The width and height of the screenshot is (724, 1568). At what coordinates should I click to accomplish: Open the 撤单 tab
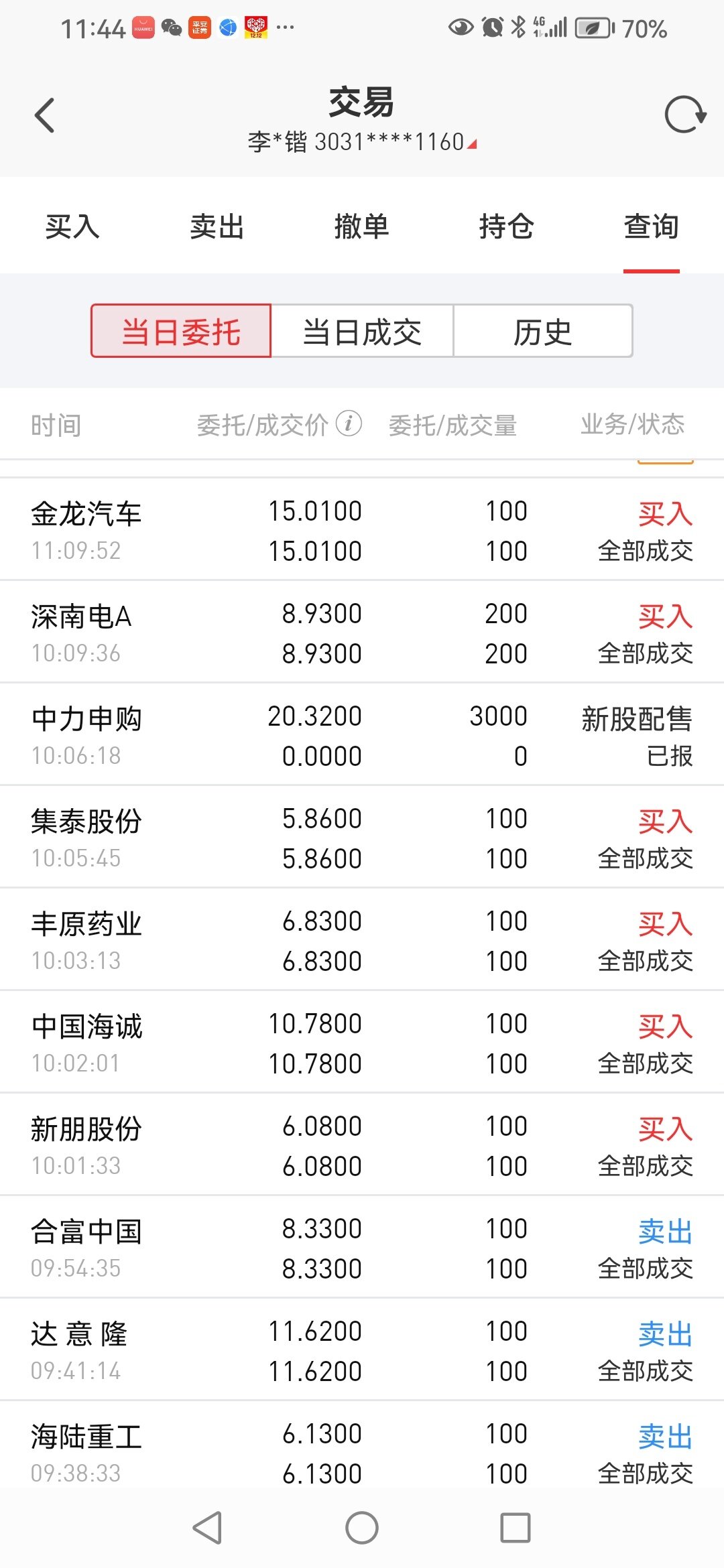(362, 226)
